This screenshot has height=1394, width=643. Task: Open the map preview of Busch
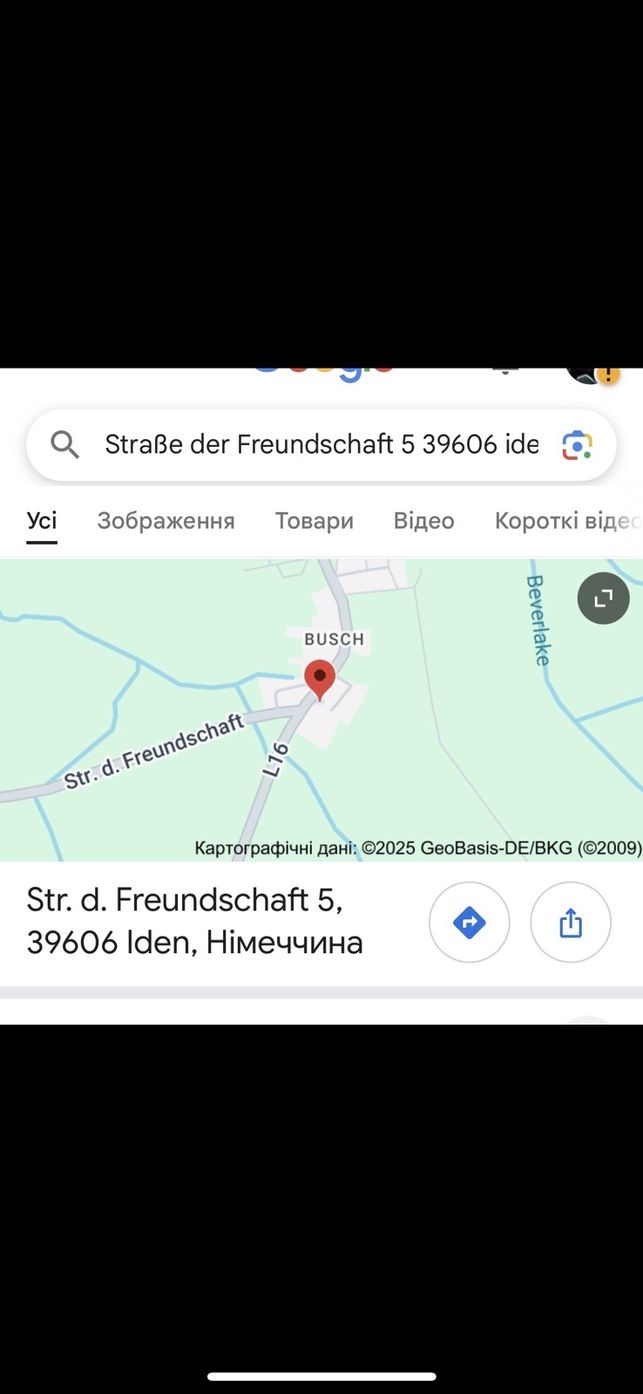pos(321,710)
